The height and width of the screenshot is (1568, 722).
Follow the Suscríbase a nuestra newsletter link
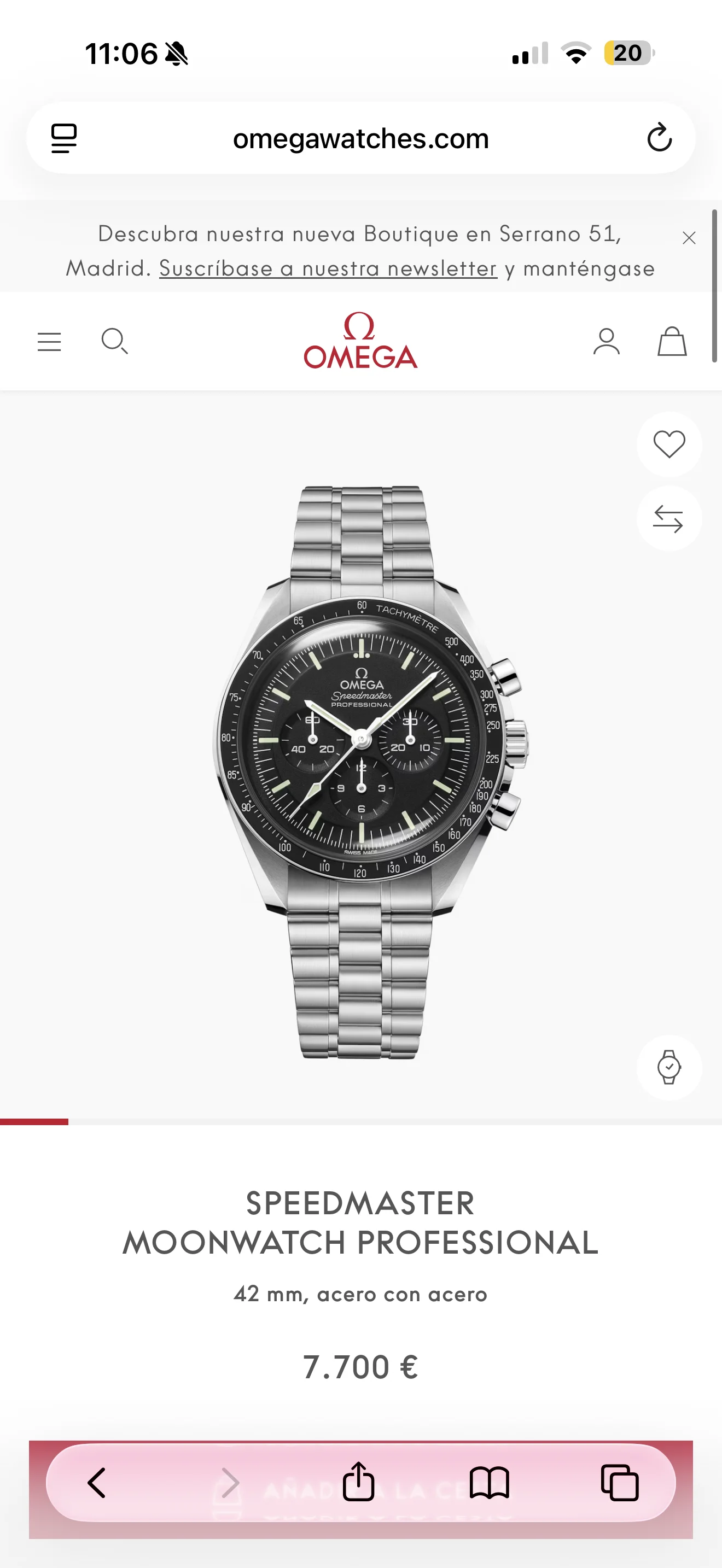[328, 268]
